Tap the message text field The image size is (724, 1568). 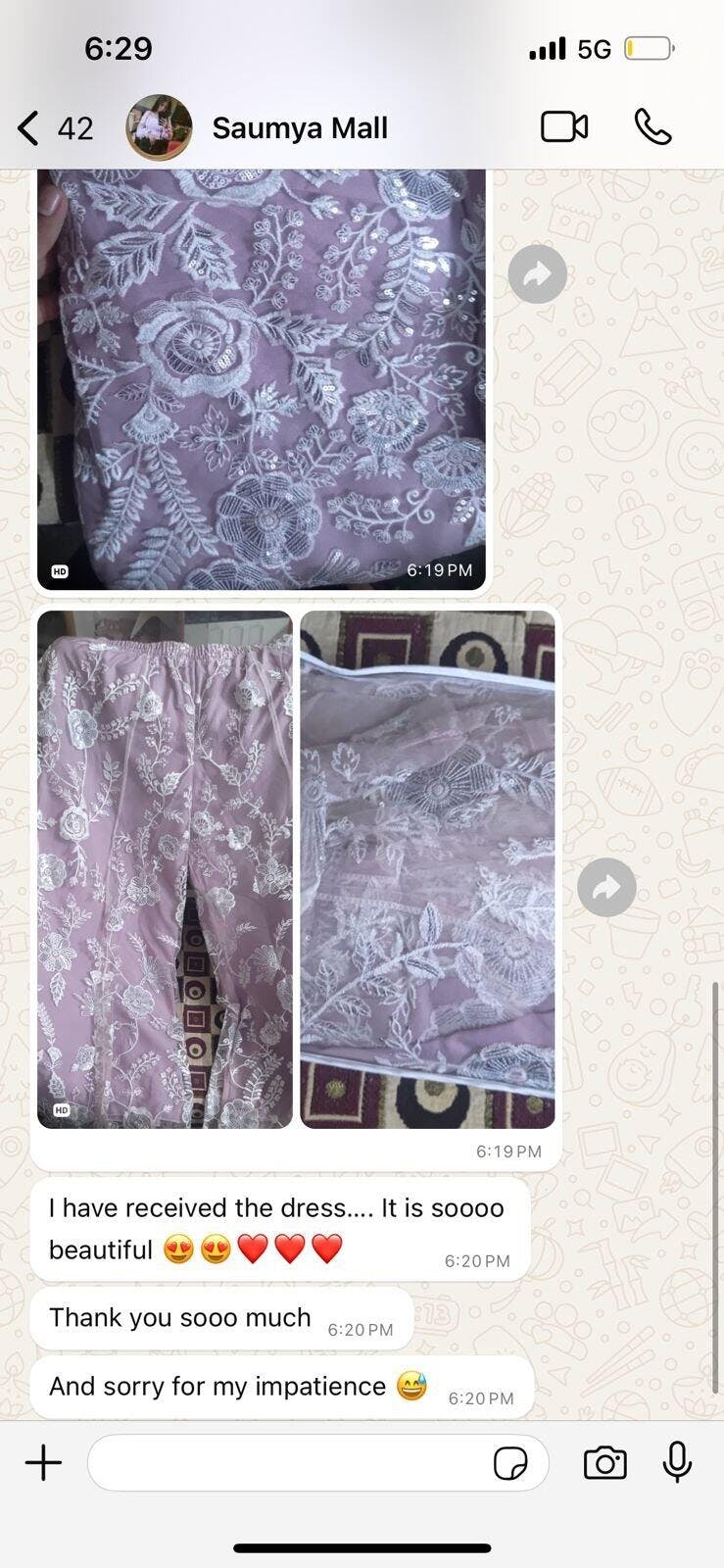pyautogui.click(x=289, y=1463)
